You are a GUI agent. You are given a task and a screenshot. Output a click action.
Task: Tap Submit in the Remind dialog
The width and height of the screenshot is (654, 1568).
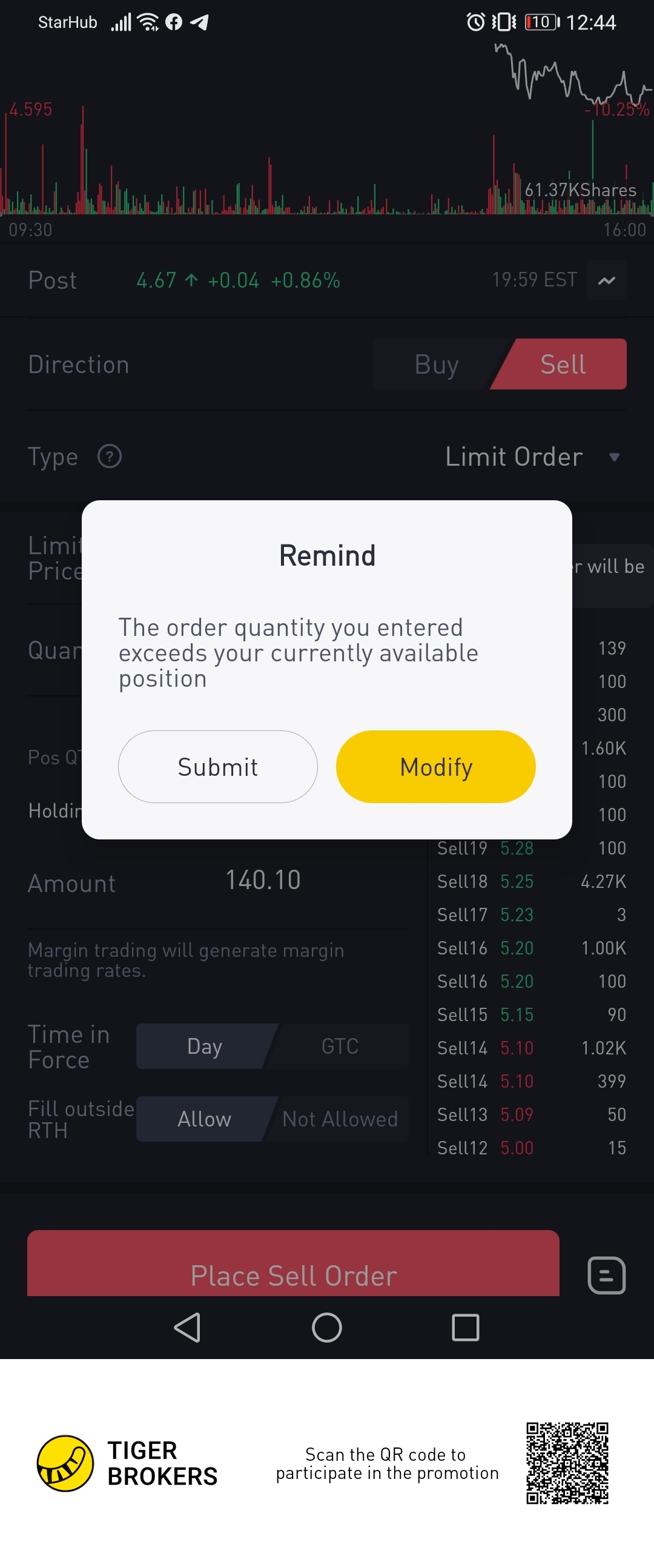217,766
